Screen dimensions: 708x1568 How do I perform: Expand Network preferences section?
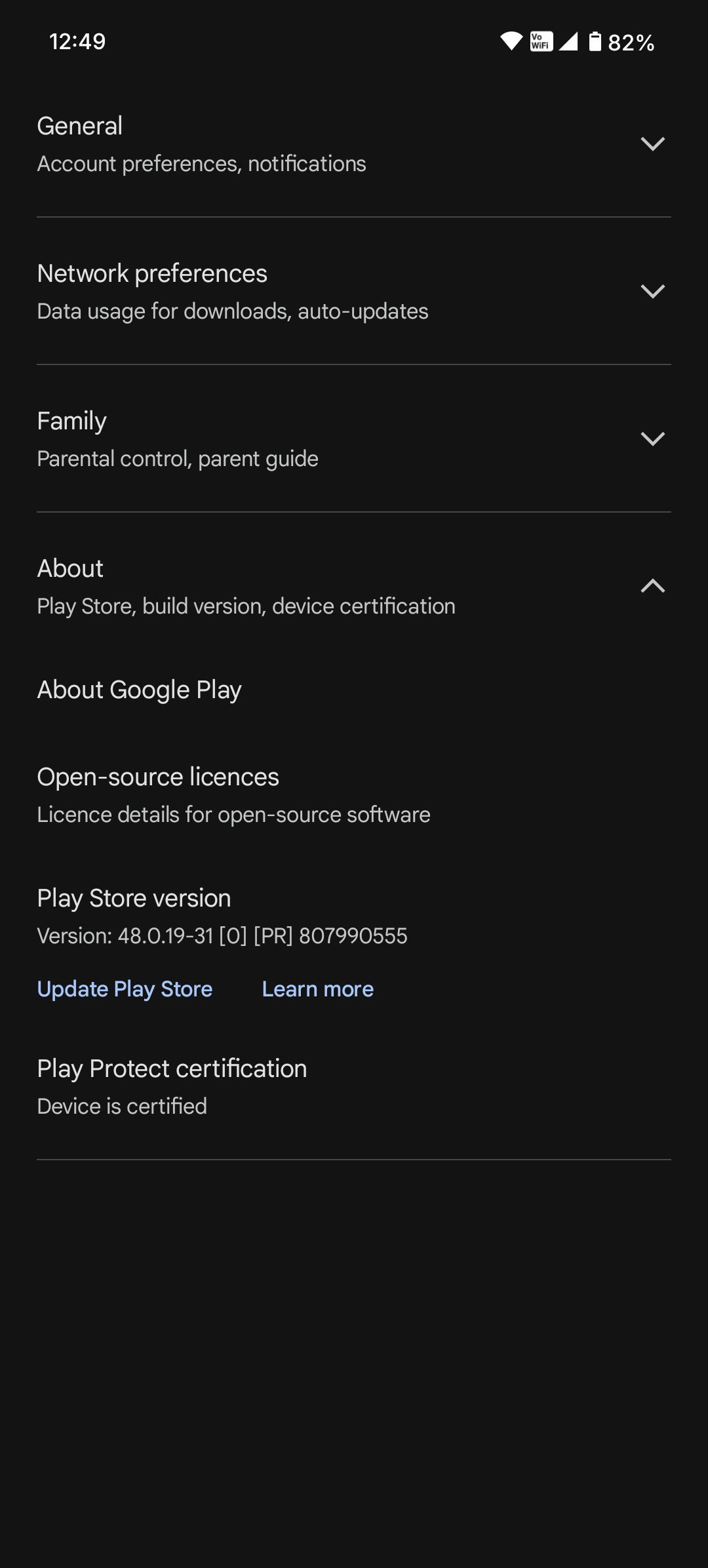[652, 292]
